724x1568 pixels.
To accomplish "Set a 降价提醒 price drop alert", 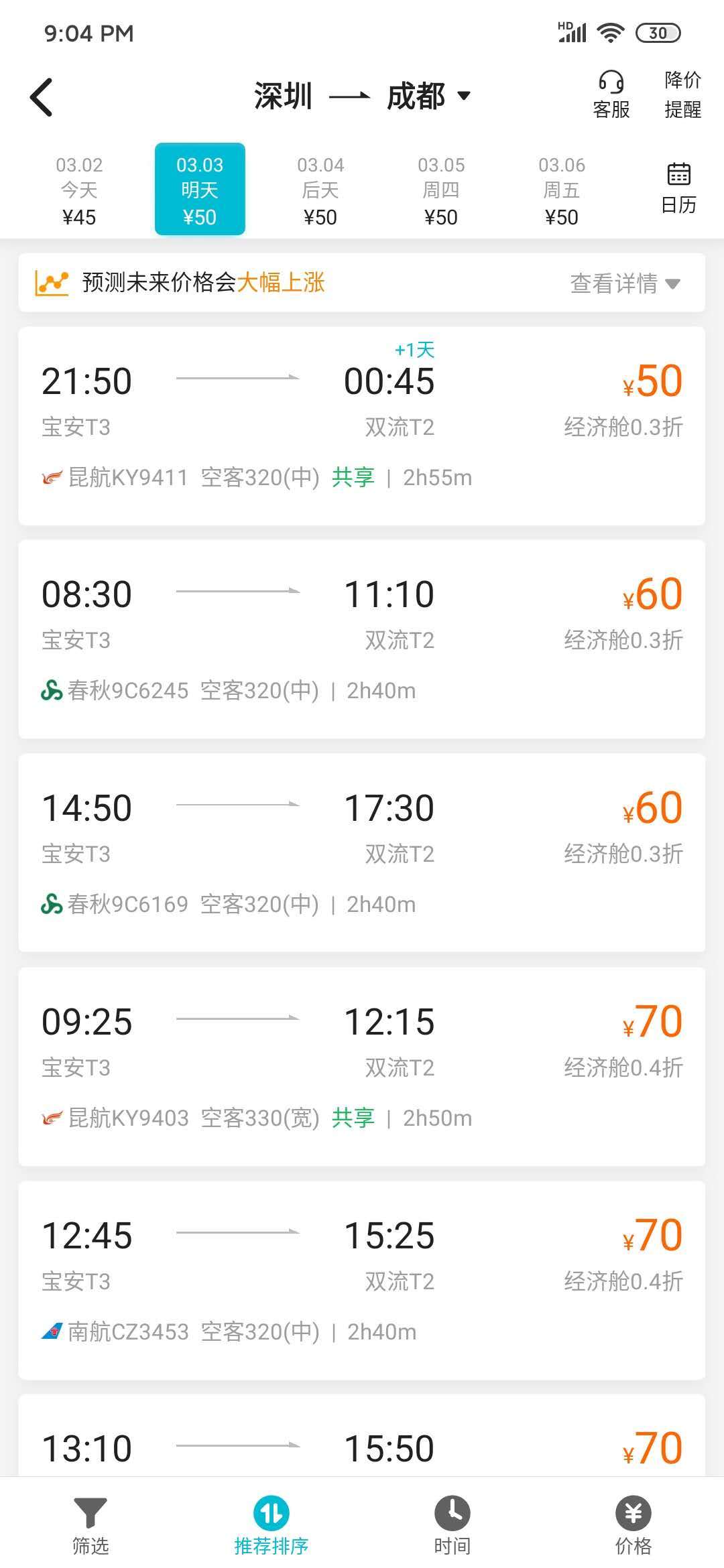I will click(682, 94).
